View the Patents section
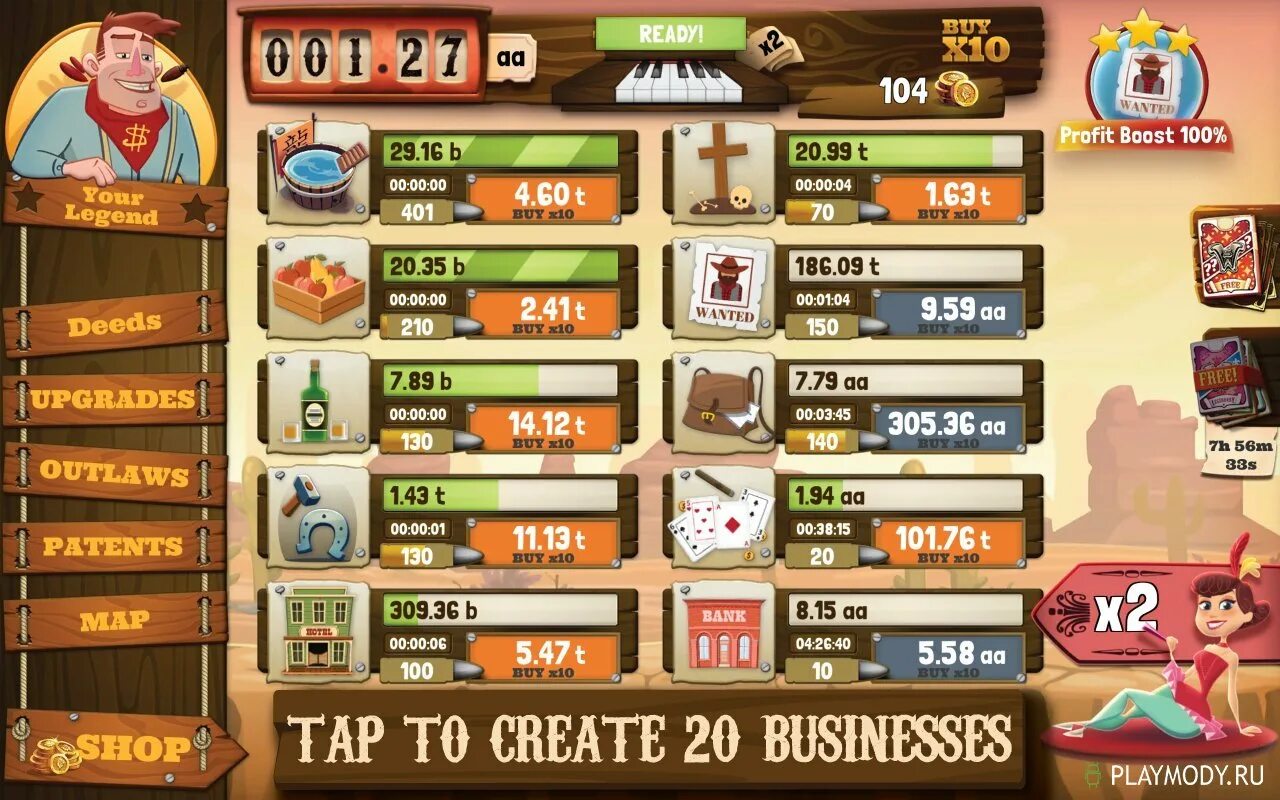 [x=113, y=547]
